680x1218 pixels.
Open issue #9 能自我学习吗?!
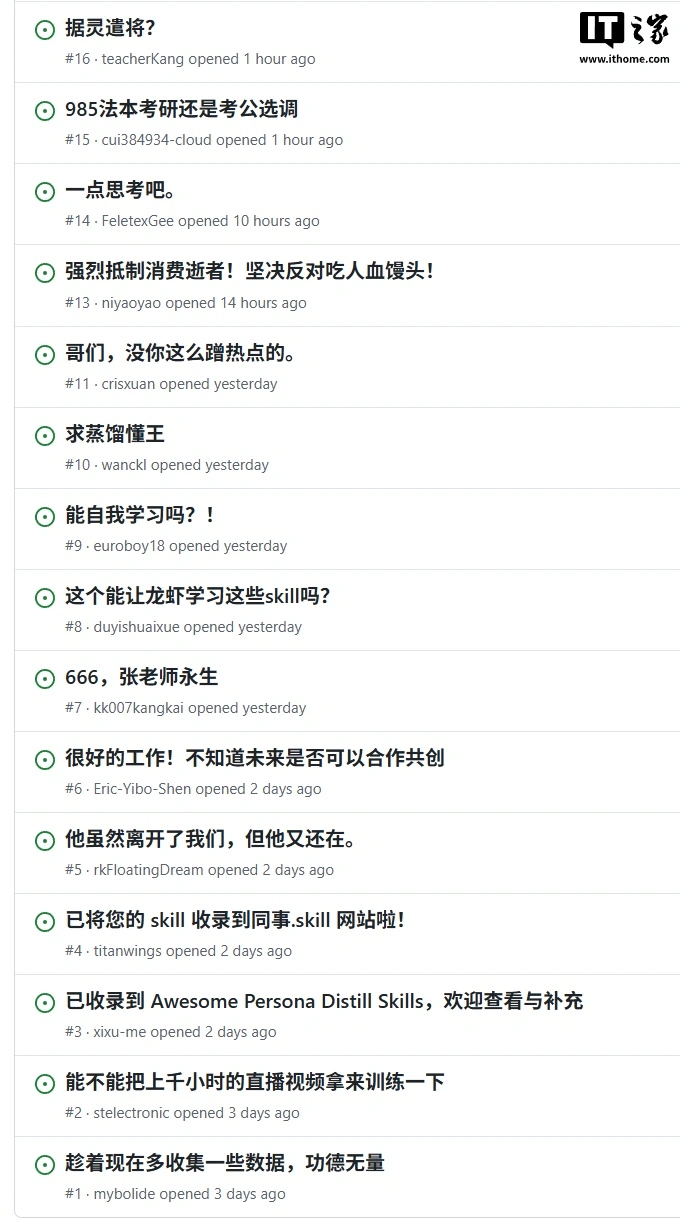[x=141, y=515]
